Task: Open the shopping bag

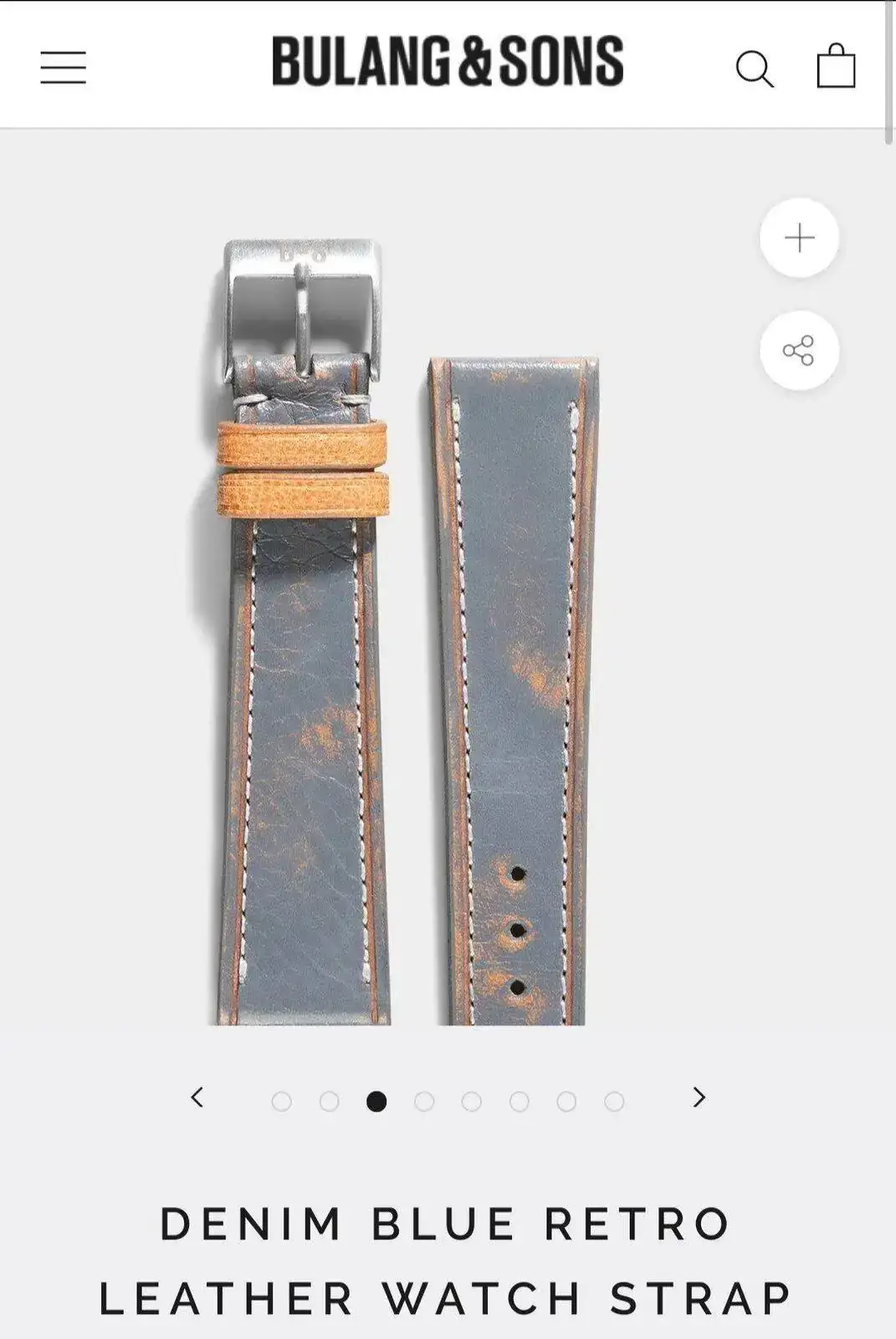Action: pos(836,66)
